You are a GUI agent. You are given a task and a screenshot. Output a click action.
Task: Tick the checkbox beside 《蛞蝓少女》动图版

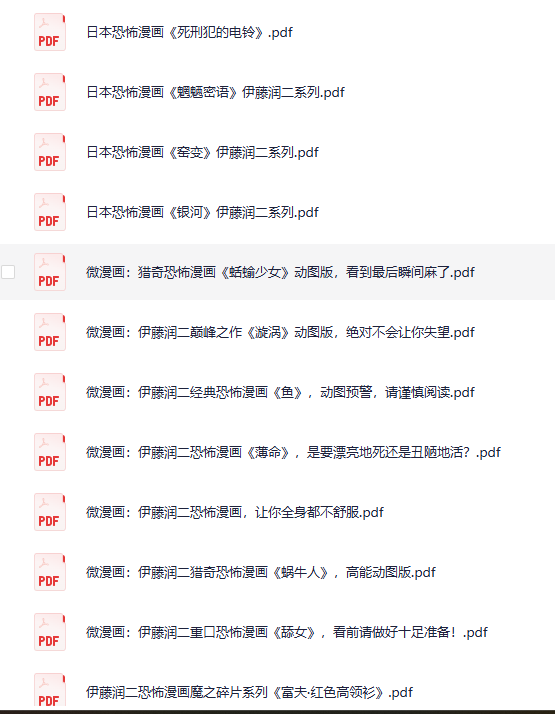tap(8, 272)
